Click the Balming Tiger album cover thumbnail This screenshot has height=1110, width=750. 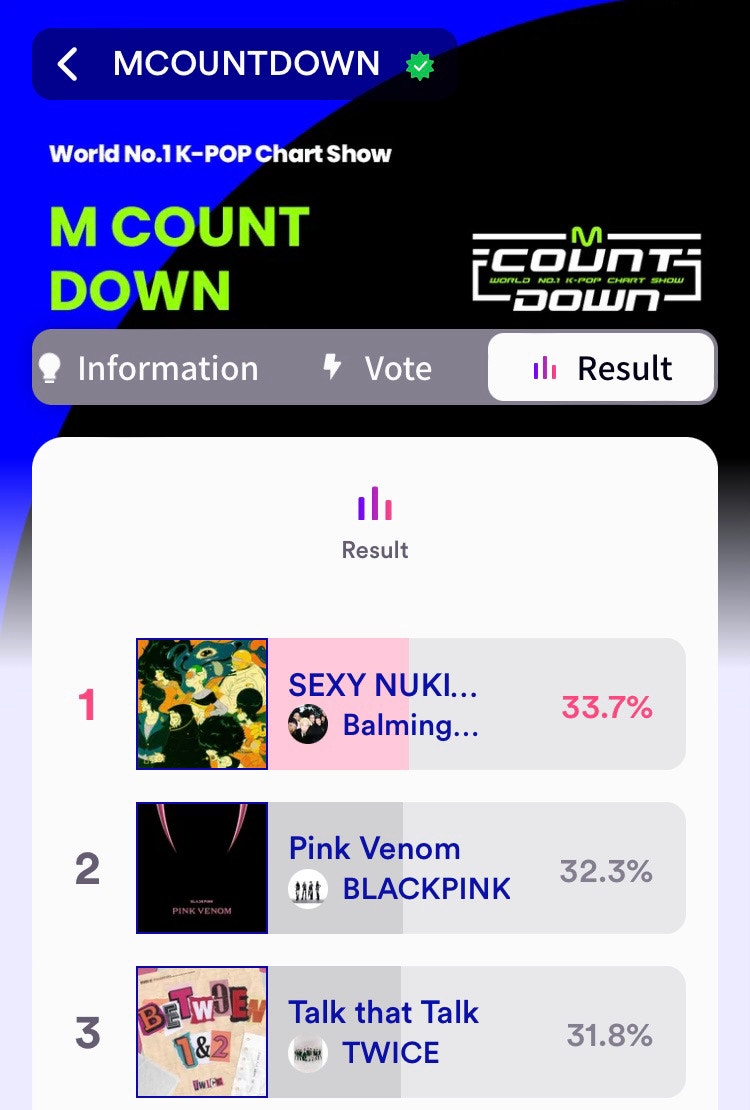[x=201, y=703]
